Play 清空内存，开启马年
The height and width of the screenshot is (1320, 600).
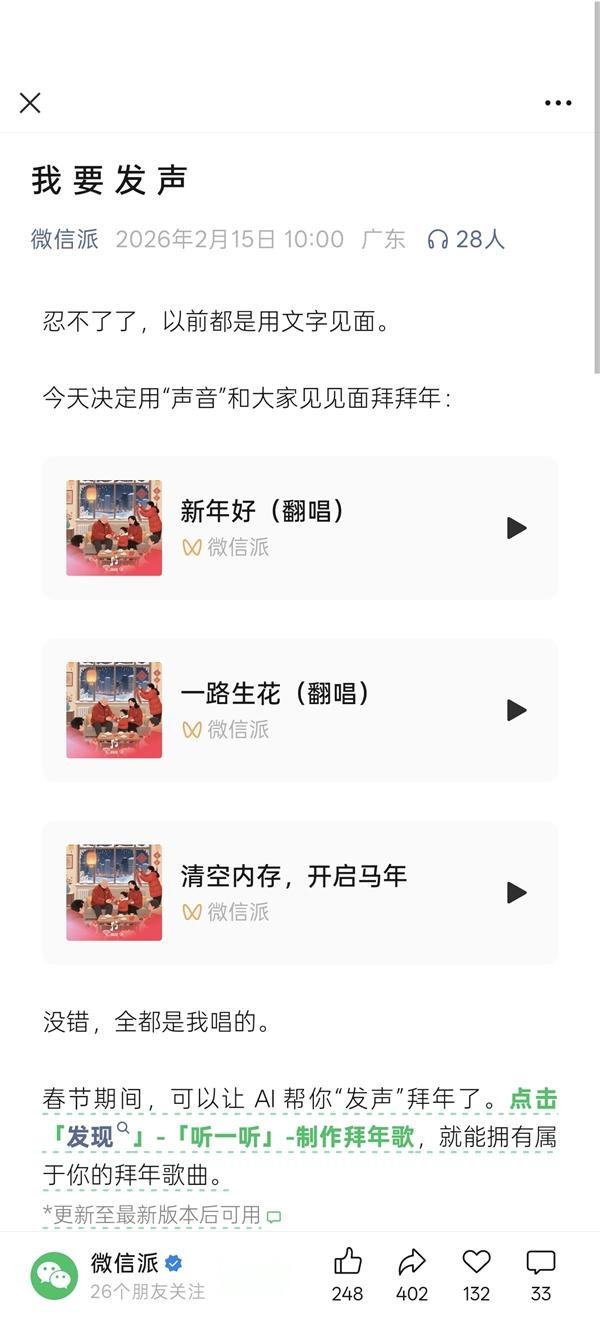click(516, 892)
